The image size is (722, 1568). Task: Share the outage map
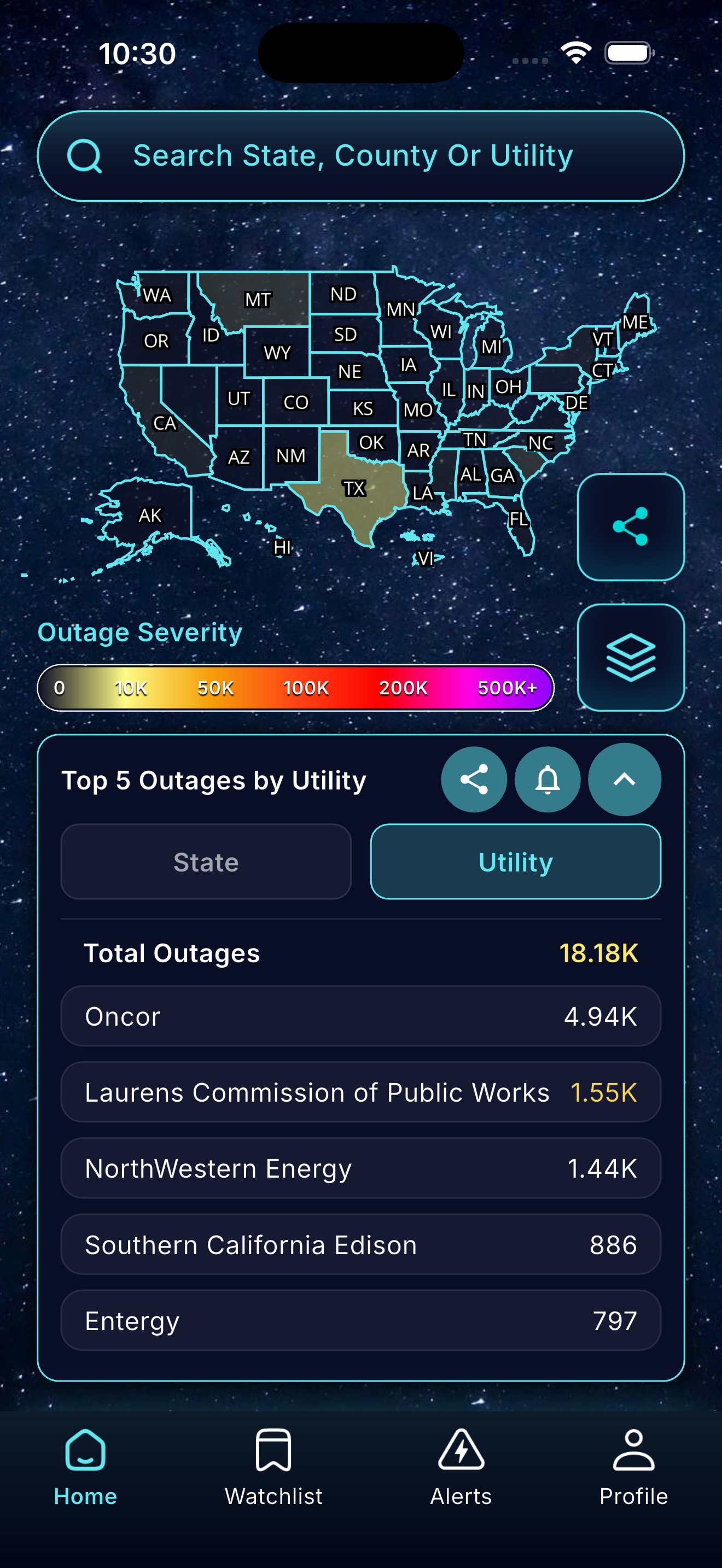tap(630, 526)
